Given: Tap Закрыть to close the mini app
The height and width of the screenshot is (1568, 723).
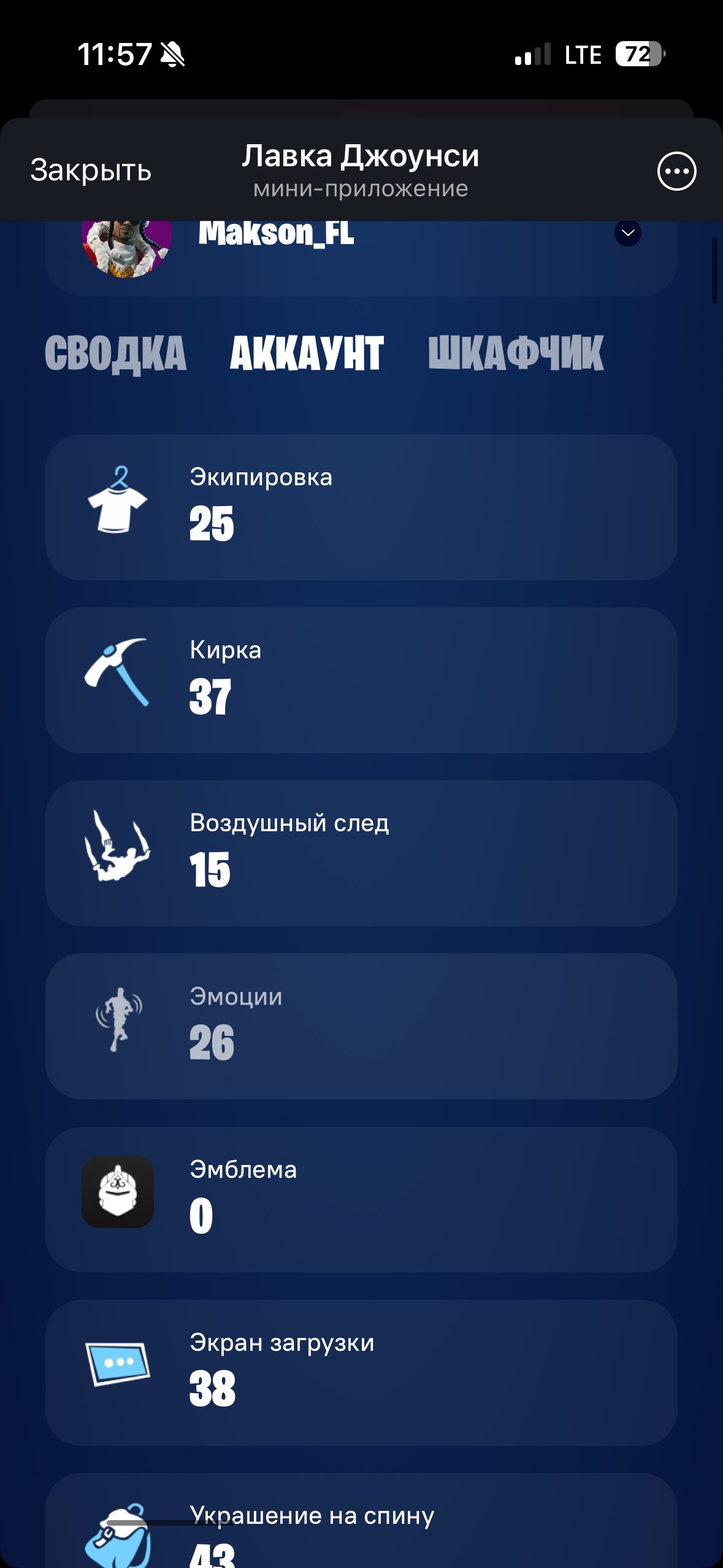Looking at the screenshot, I should point(91,170).
